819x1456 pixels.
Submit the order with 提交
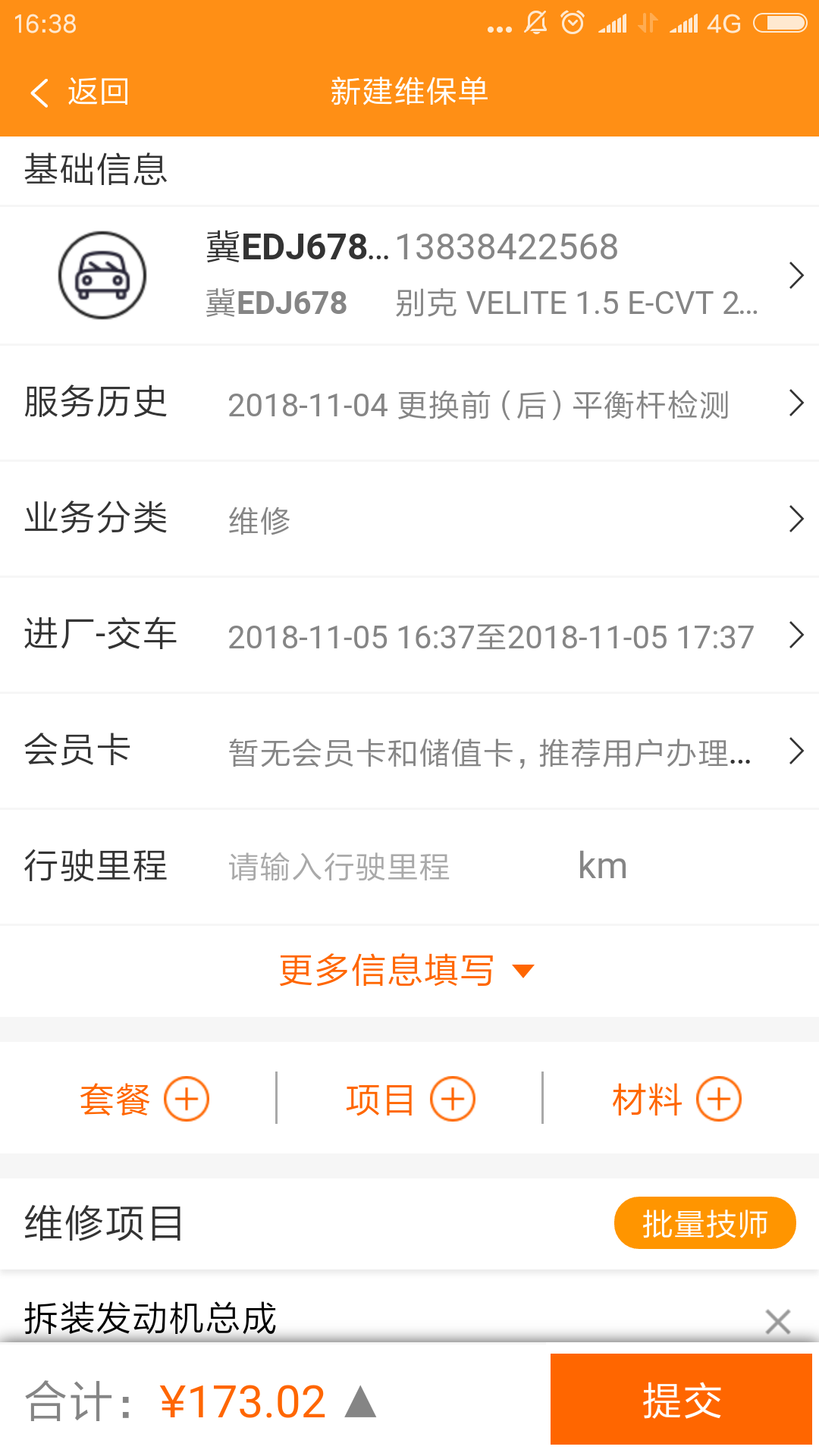pyautogui.click(x=681, y=1400)
